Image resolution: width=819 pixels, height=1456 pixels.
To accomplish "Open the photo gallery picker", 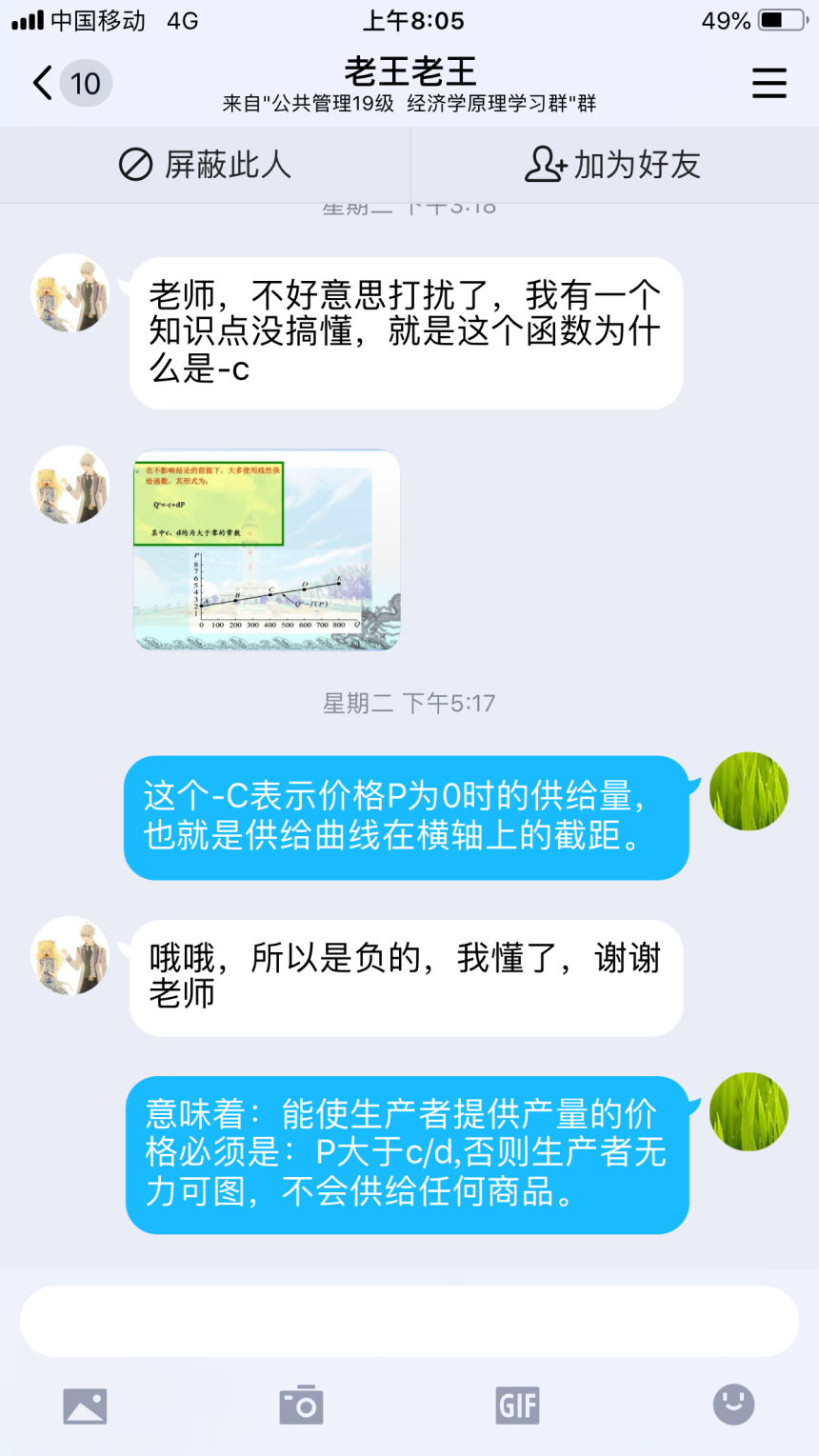I will (x=85, y=1406).
